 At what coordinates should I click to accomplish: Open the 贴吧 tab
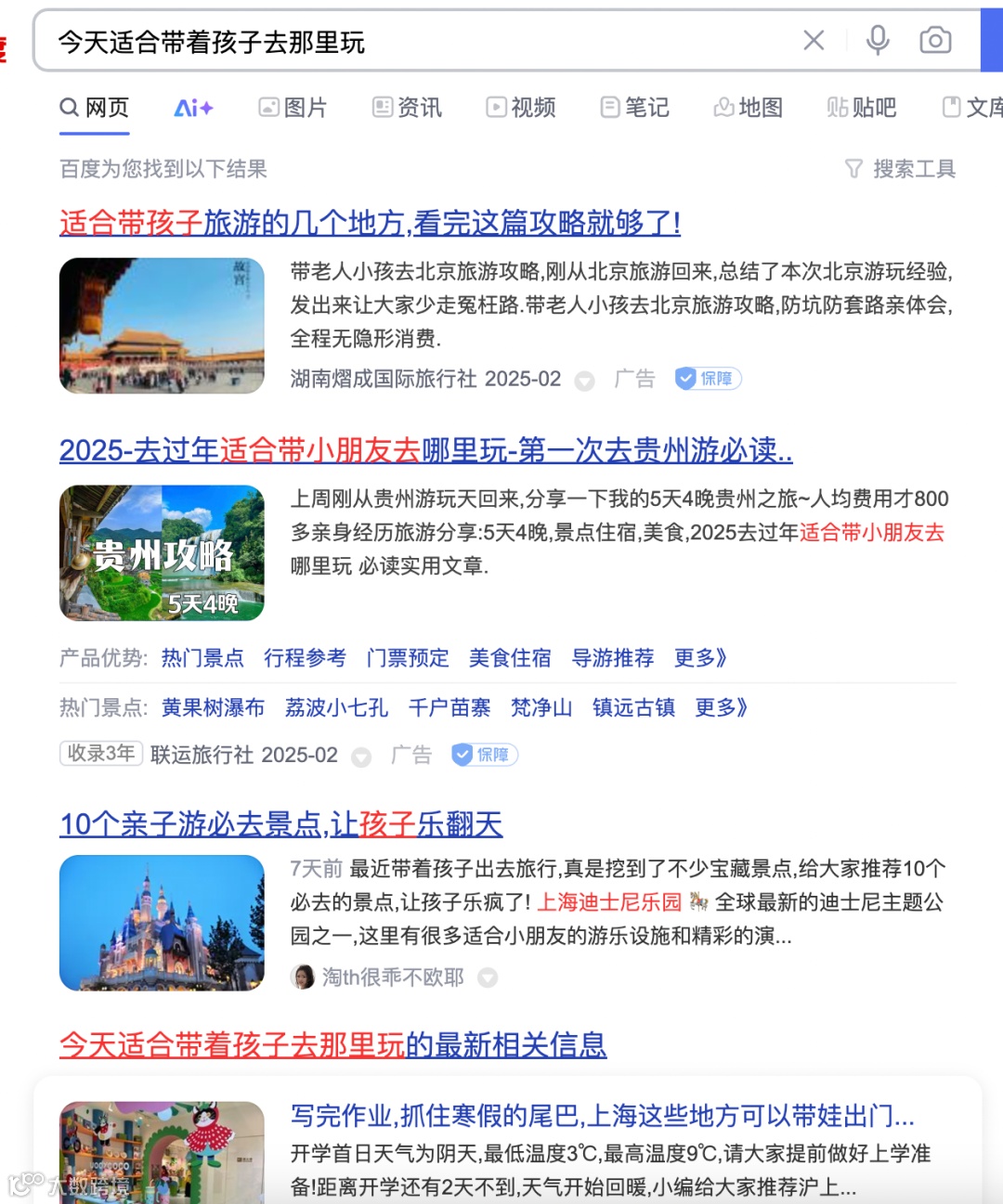(x=862, y=108)
